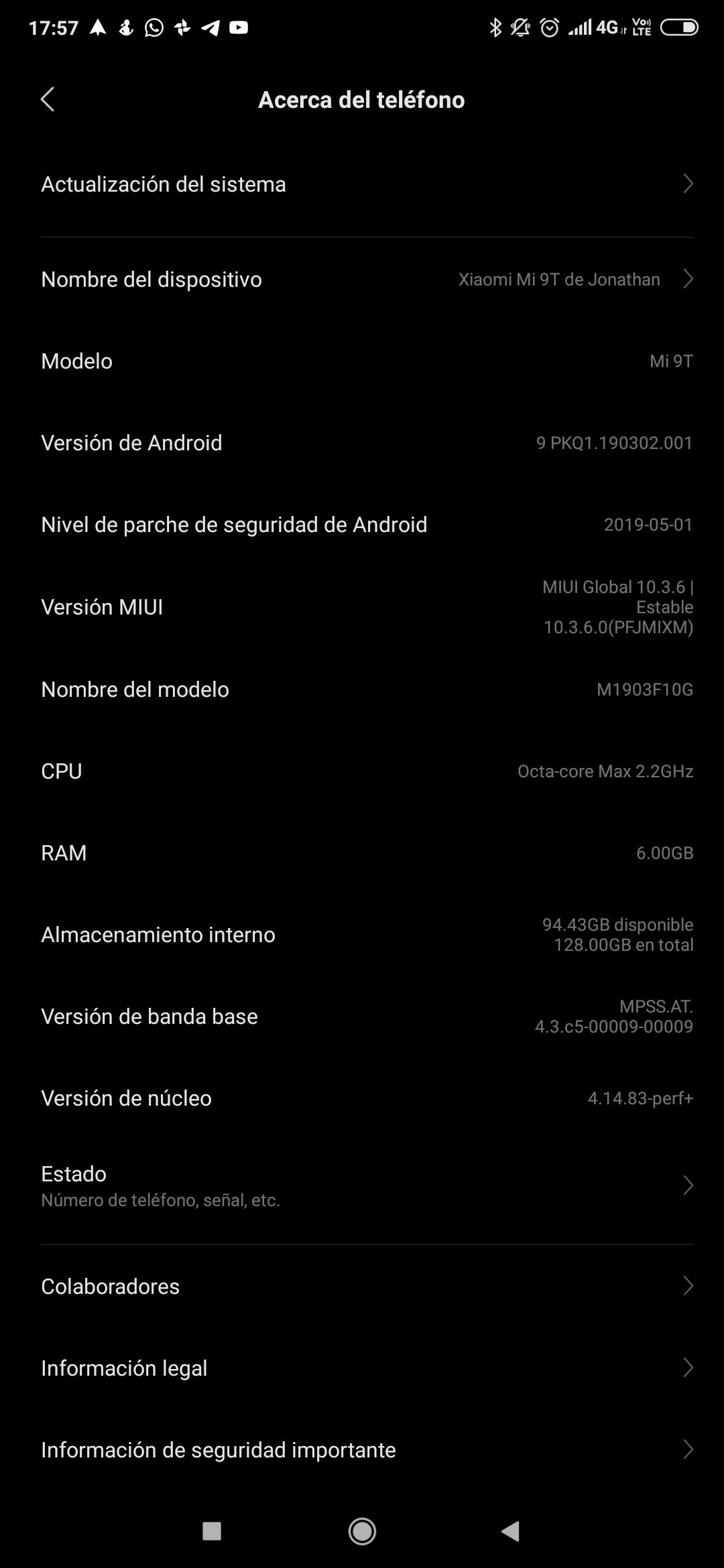The width and height of the screenshot is (724, 1568).
Task: Open recent apps from navigation bar
Action: click(212, 1531)
